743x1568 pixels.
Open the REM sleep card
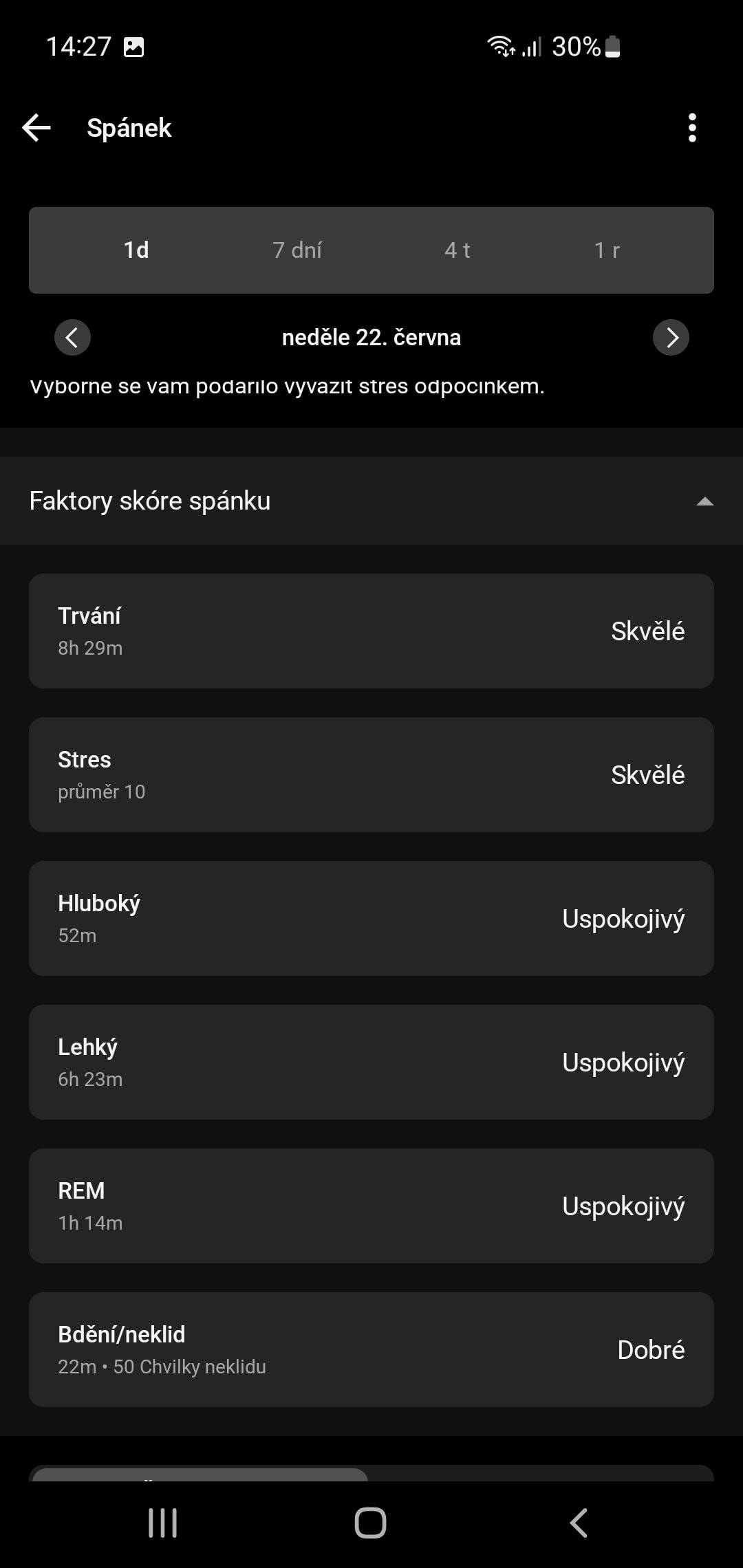371,1206
